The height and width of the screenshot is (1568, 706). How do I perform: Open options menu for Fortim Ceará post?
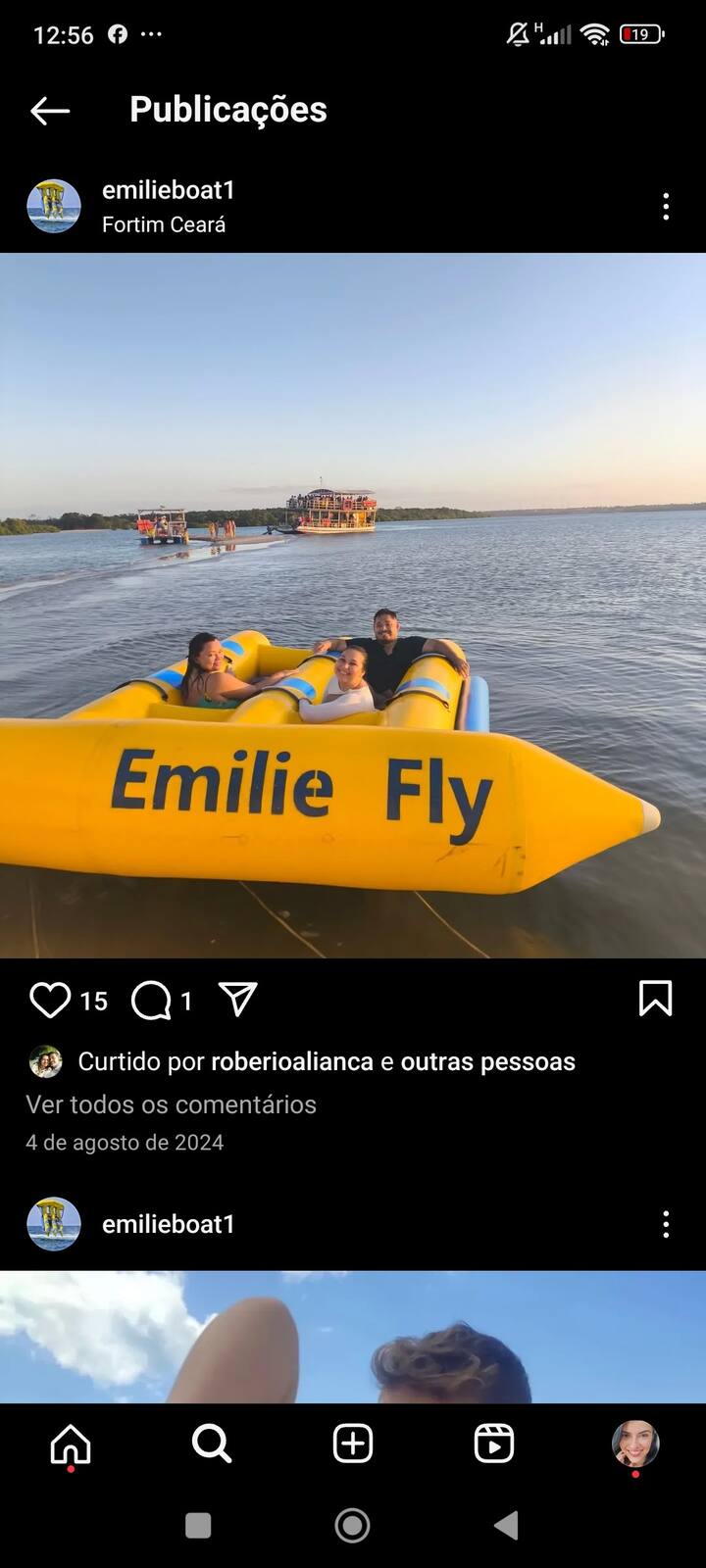666,207
